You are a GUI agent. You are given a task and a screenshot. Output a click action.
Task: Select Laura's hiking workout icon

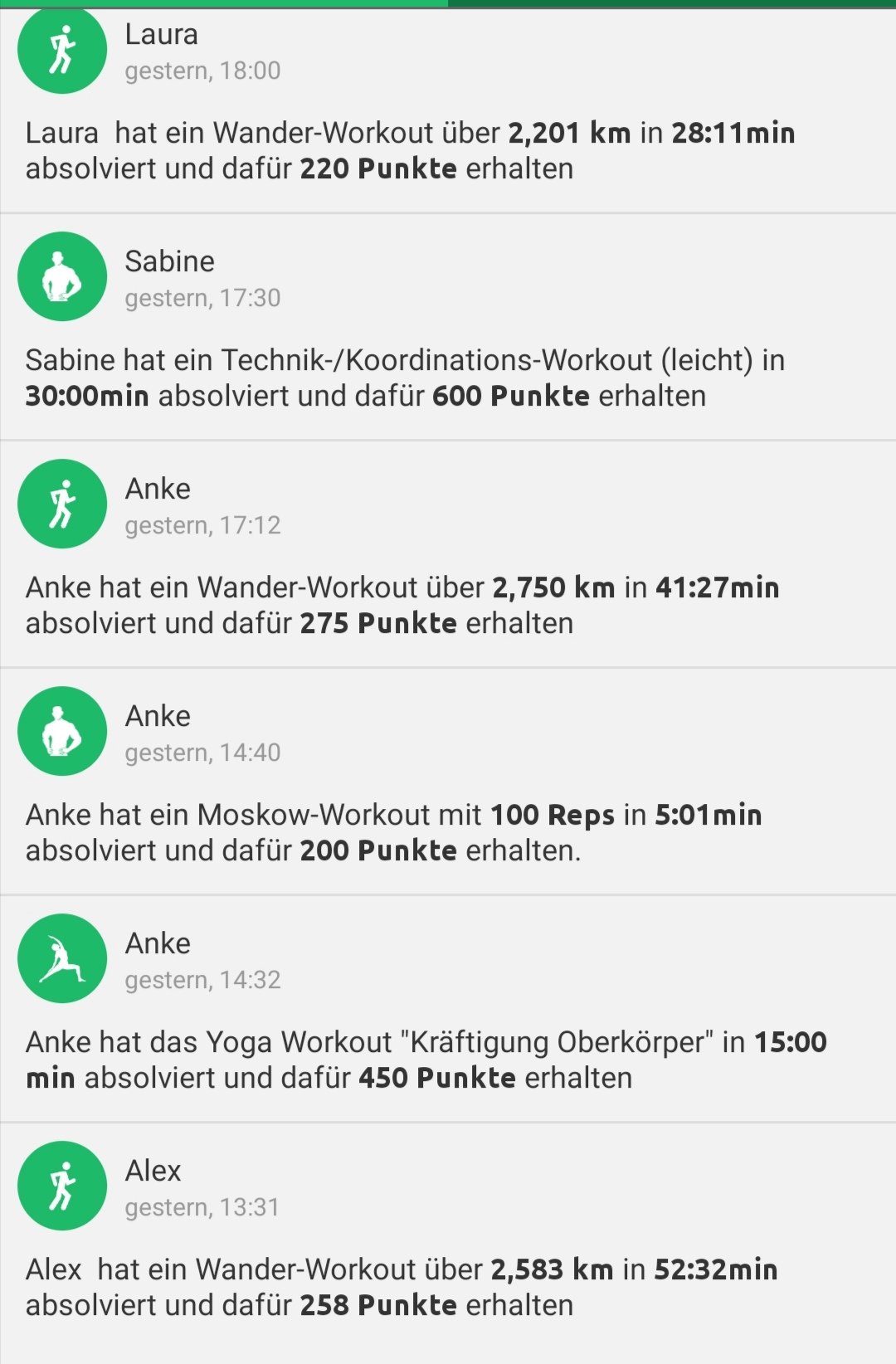click(61, 50)
